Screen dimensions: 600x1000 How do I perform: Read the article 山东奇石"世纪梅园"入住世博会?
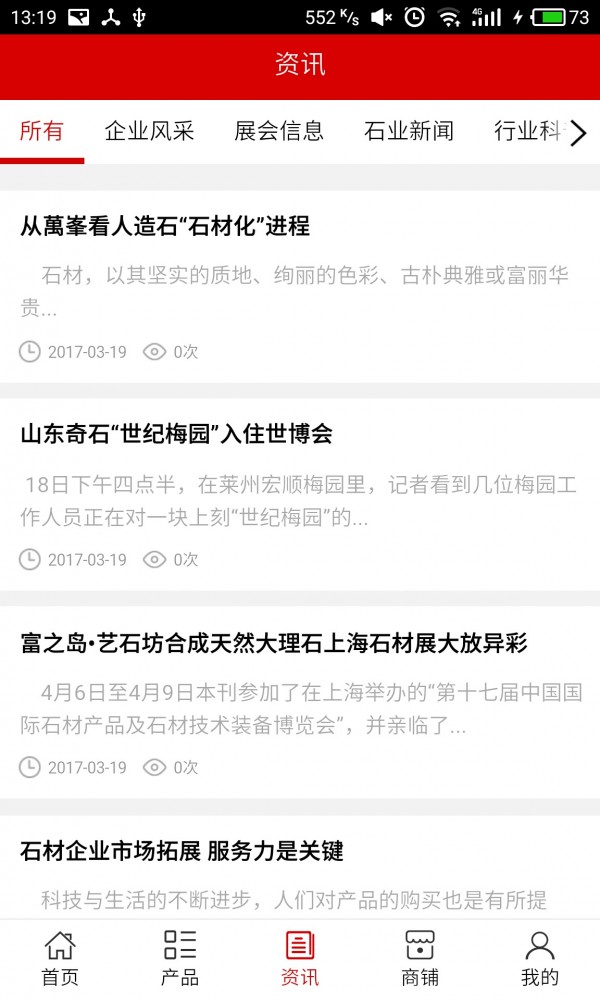[x=176, y=434]
